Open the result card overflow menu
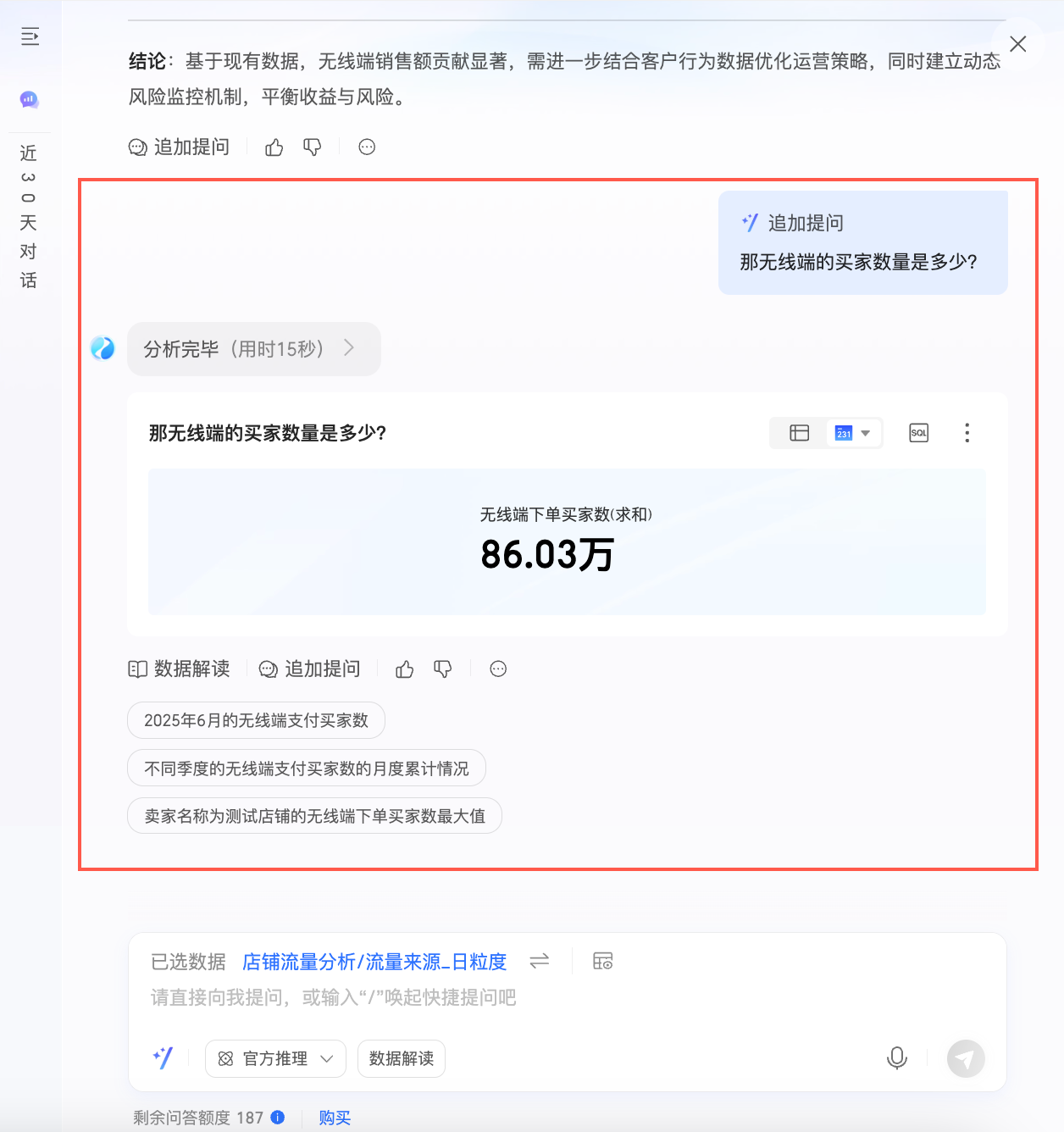This screenshot has height=1132, width=1064. [967, 433]
